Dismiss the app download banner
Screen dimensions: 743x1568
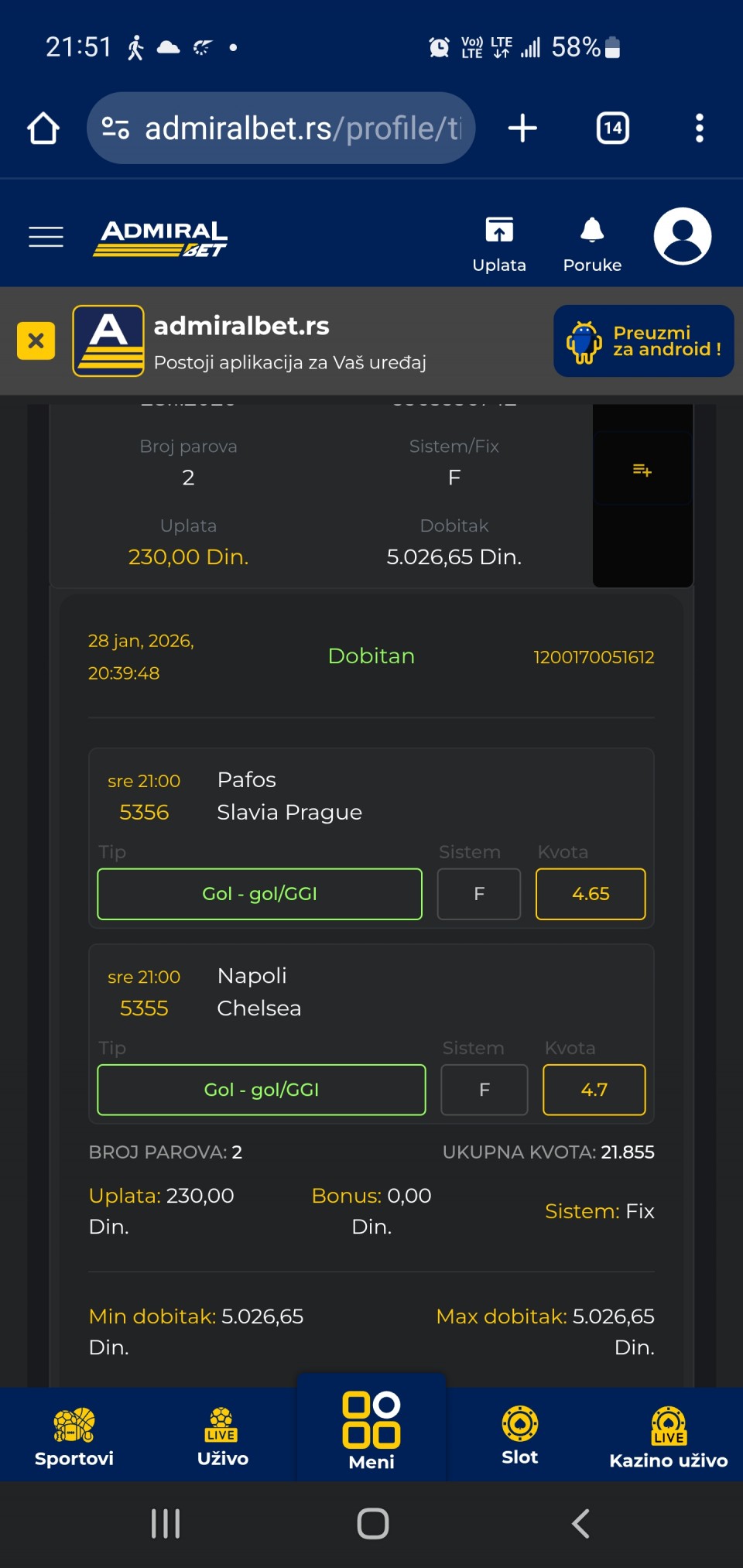pyautogui.click(x=36, y=341)
